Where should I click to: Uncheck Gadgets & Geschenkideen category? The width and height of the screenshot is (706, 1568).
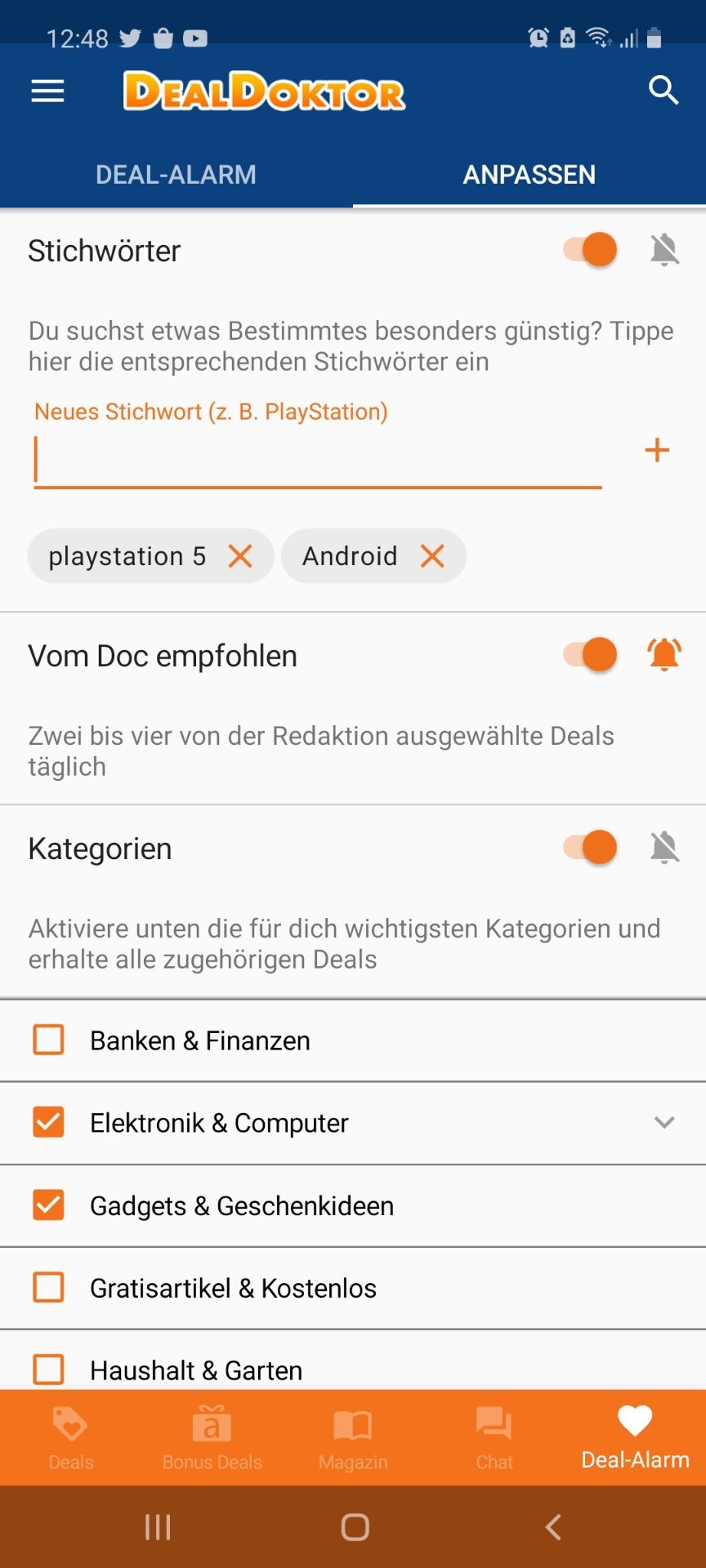(x=48, y=1205)
